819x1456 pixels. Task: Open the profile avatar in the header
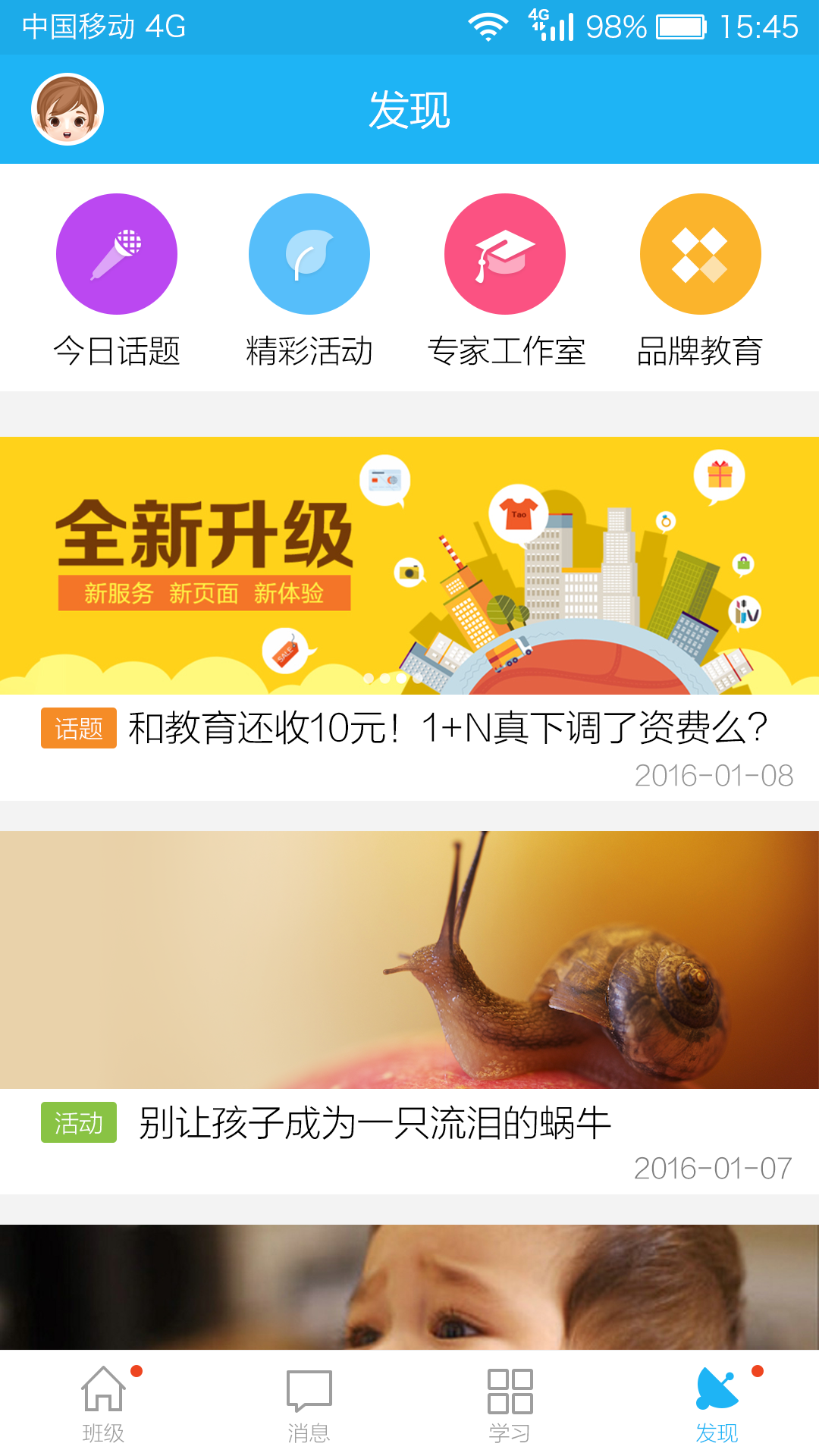pos(67,109)
